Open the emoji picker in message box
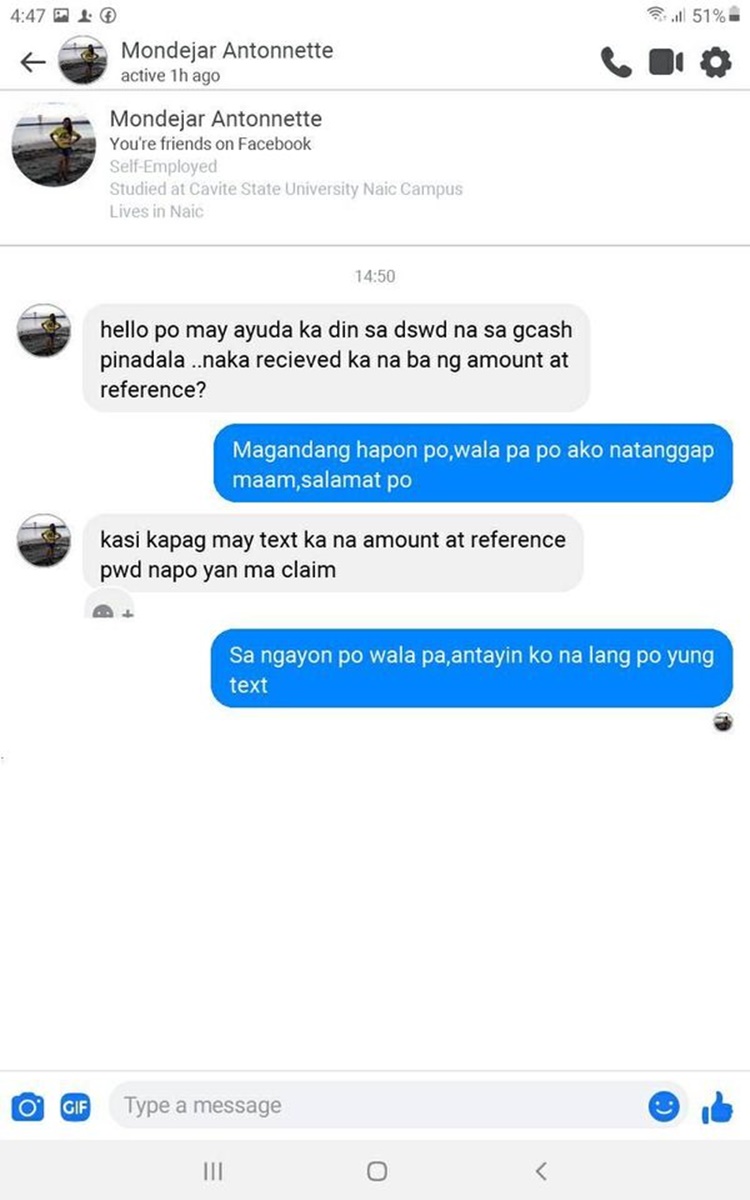The height and width of the screenshot is (1200, 750). tap(664, 1106)
